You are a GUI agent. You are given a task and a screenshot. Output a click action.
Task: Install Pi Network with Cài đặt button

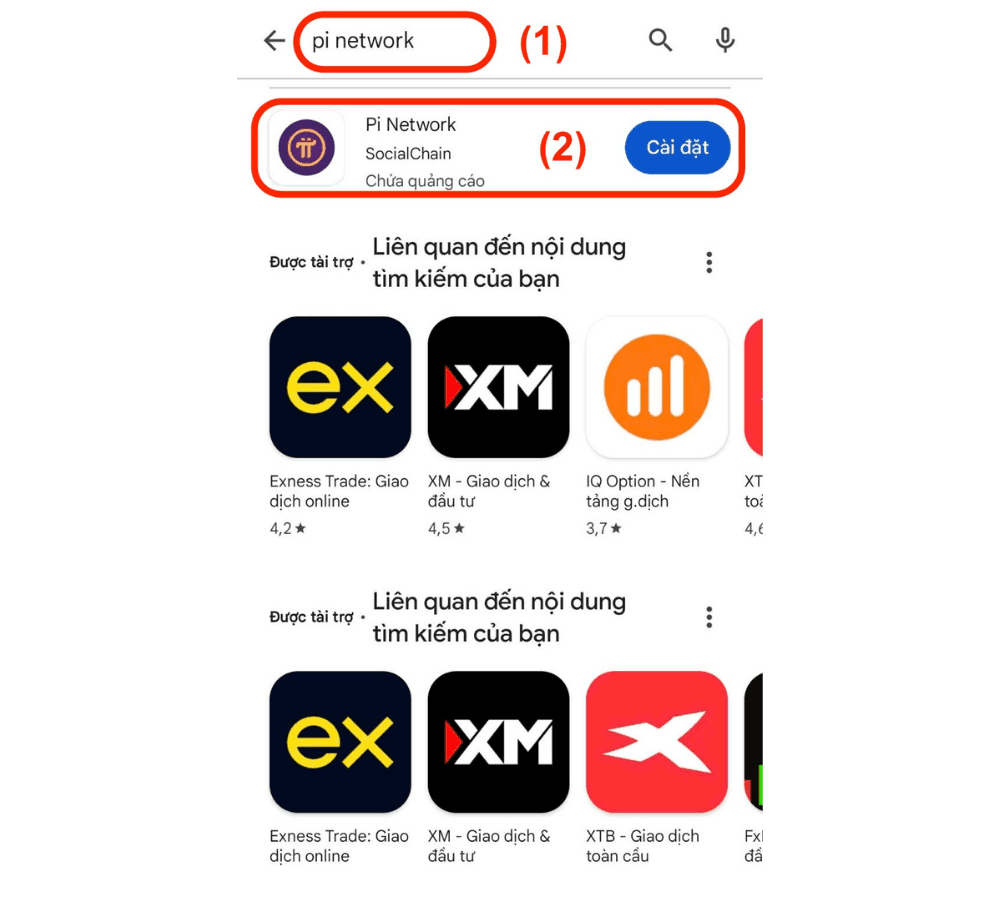click(x=677, y=148)
